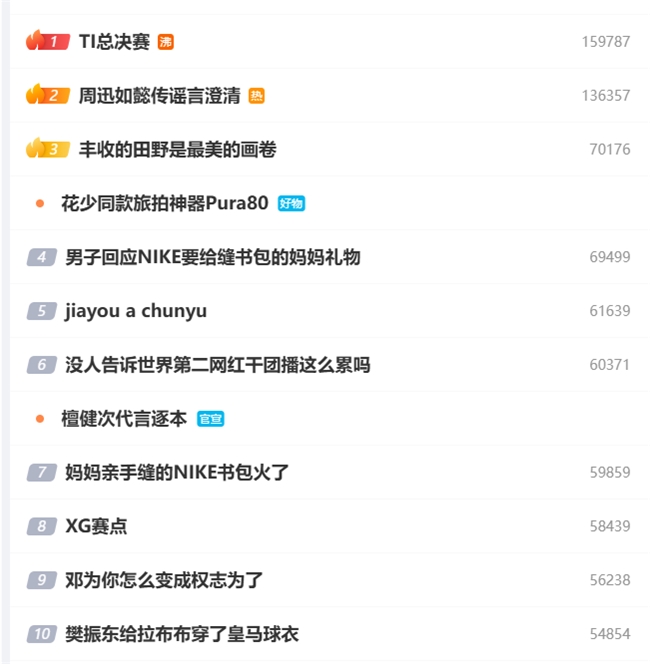Open the trending topic XG赛点
The width and height of the screenshot is (650, 664).
click(96, 526)
